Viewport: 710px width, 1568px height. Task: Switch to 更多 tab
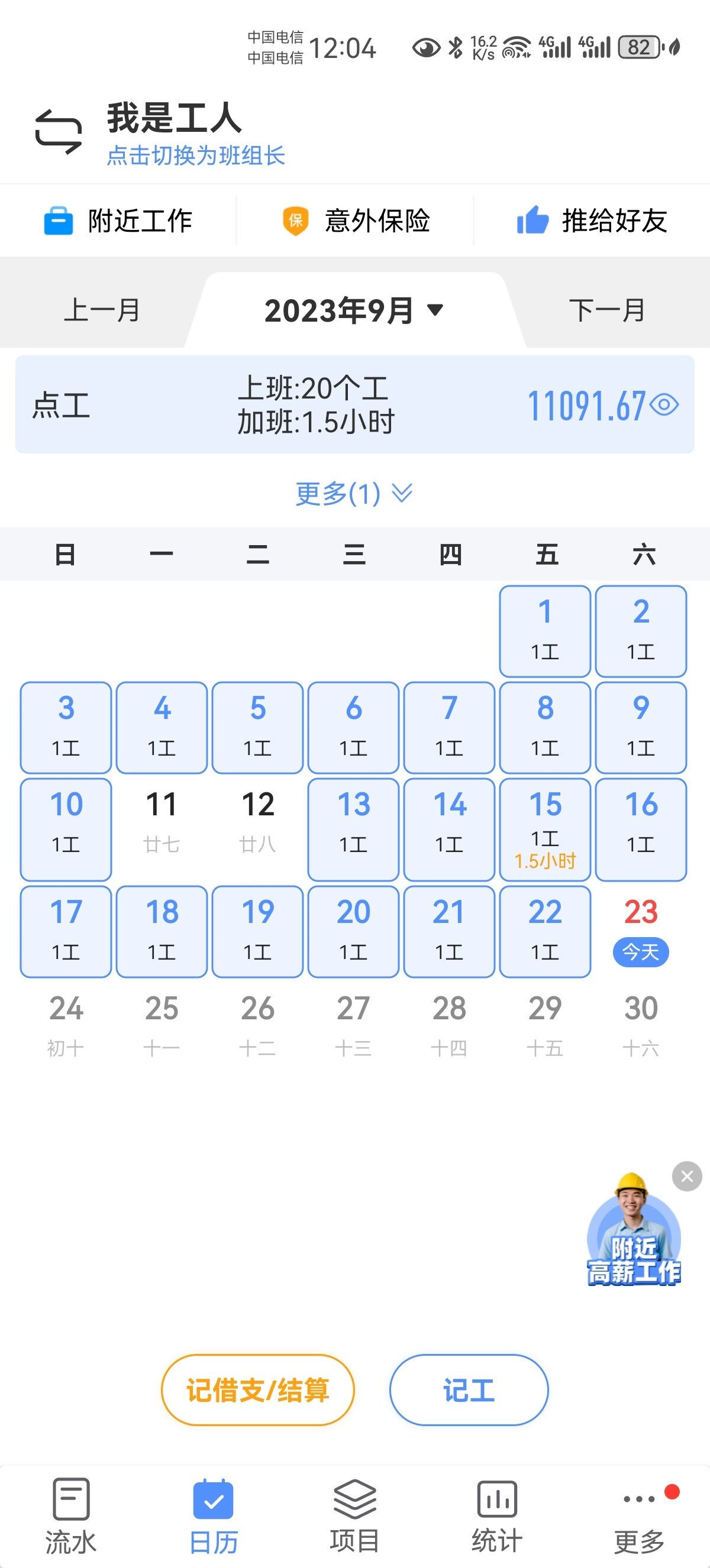pyautogui.click(x=639, y=1515)
